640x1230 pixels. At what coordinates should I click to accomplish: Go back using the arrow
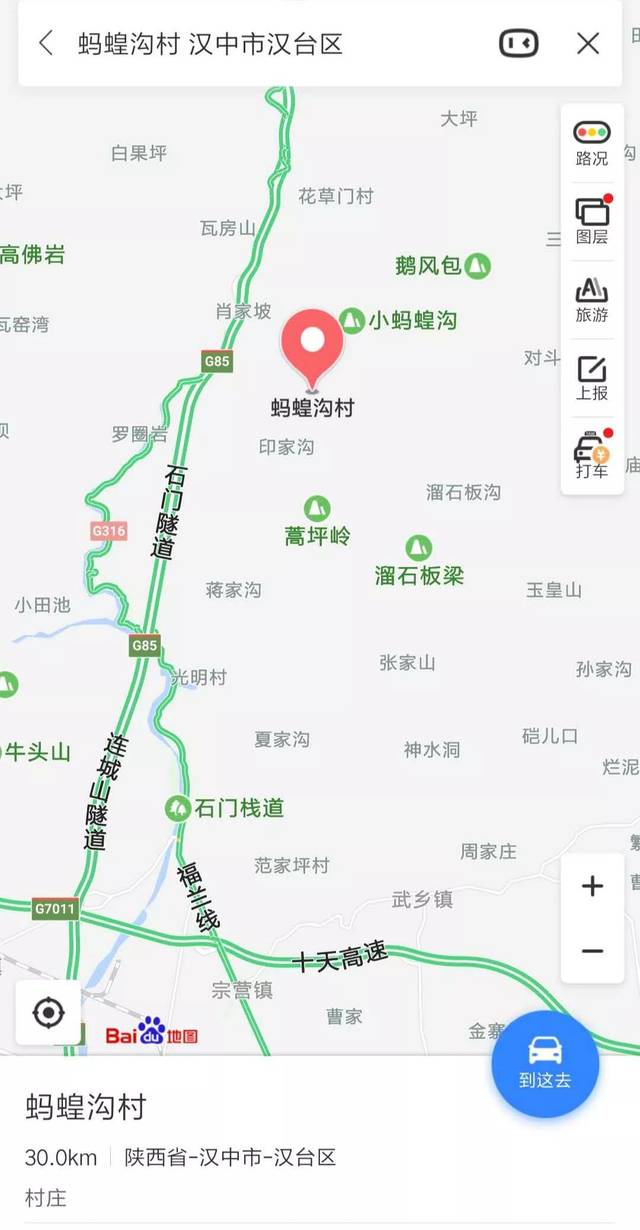coord(46,43)
